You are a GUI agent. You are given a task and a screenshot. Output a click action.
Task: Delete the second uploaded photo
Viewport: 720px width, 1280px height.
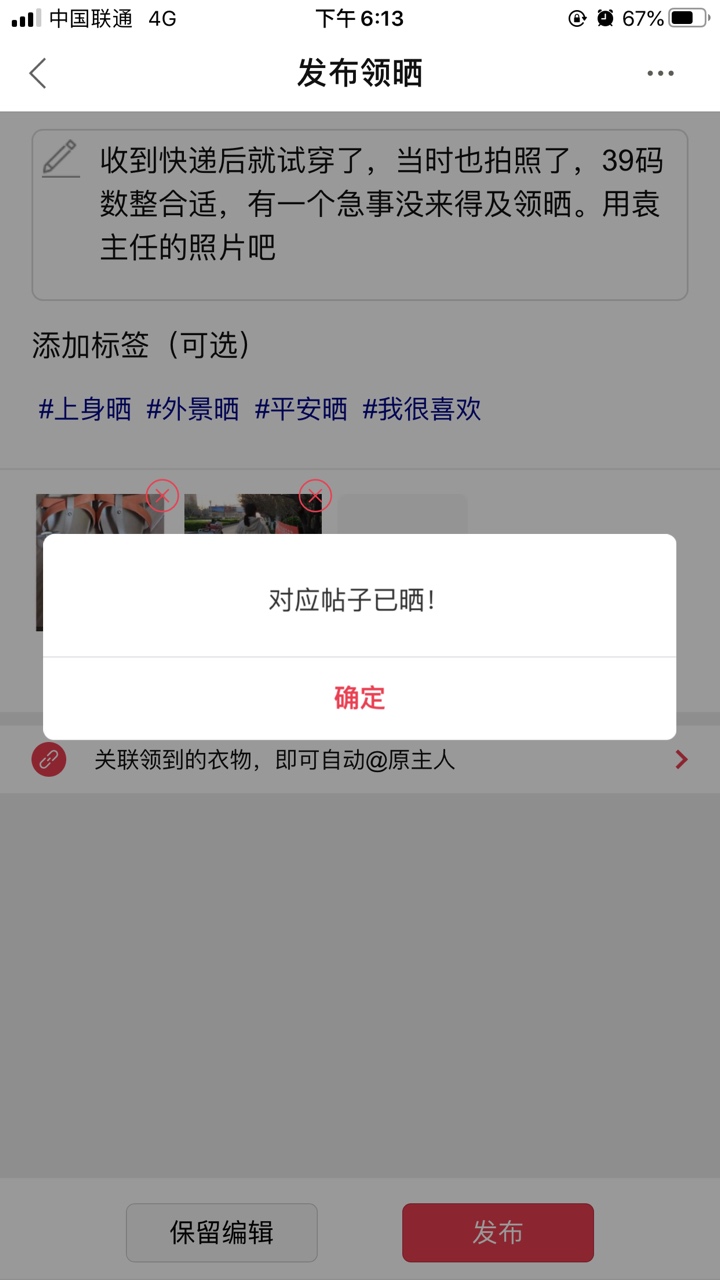[315, 495]
